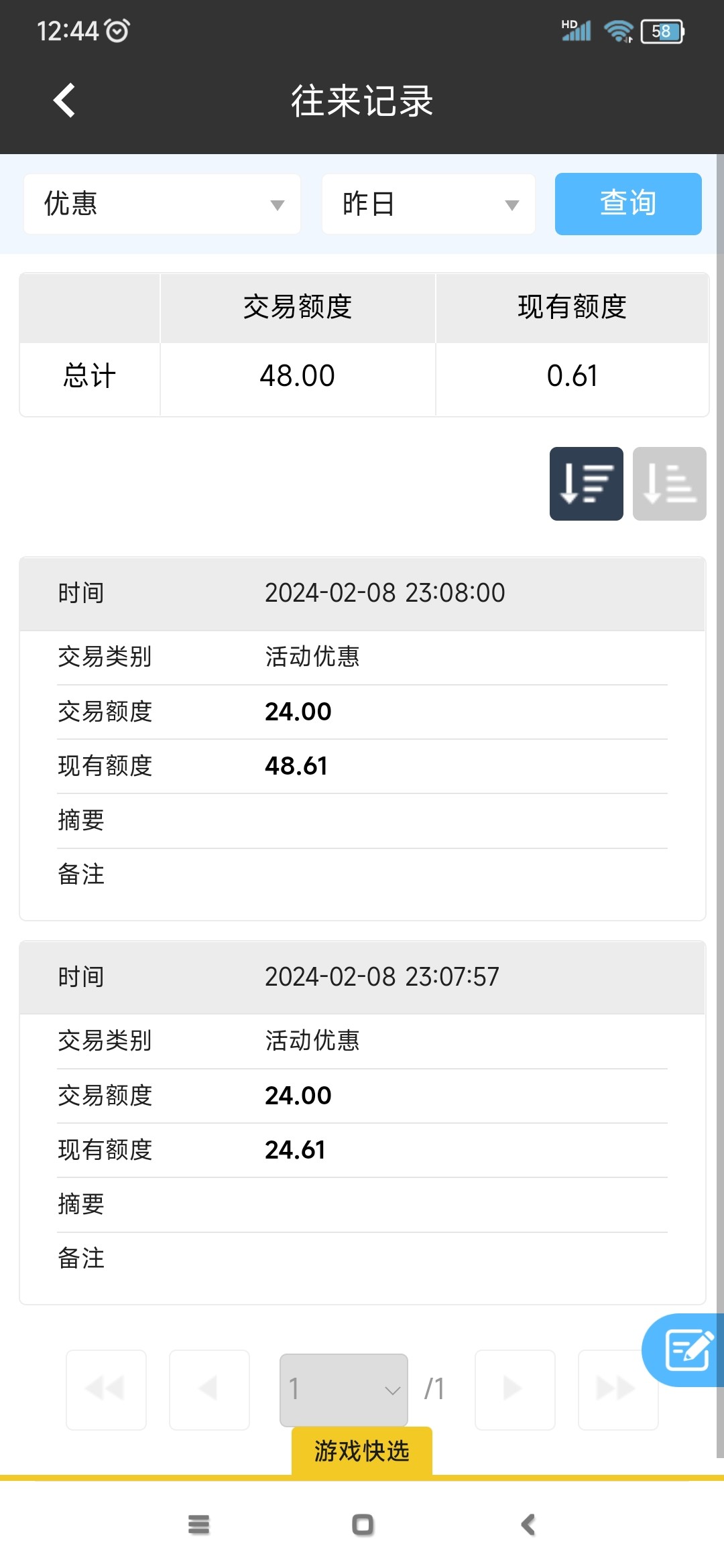Tap the 查询 query button
The height and width of the screenshot is (1568, 724).
[x=627, y=204]
